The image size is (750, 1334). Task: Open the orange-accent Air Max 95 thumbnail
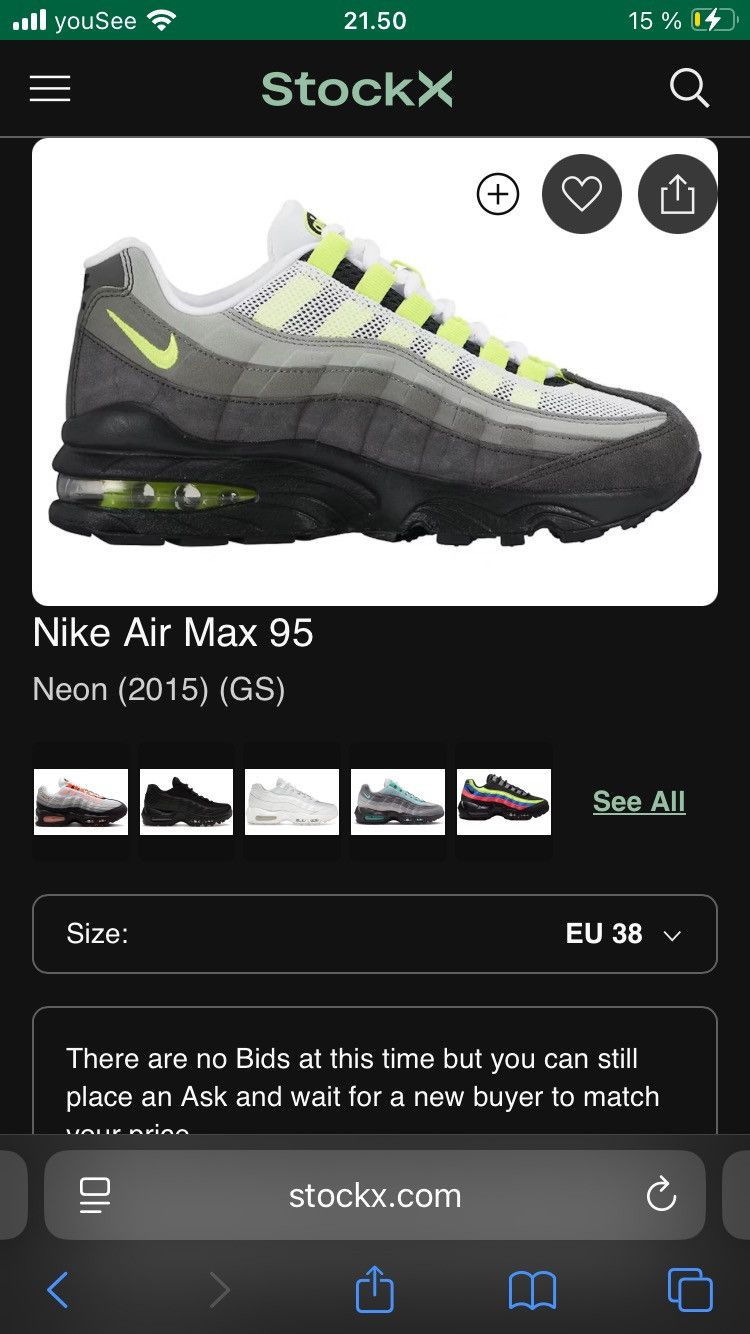coord(81,801)
